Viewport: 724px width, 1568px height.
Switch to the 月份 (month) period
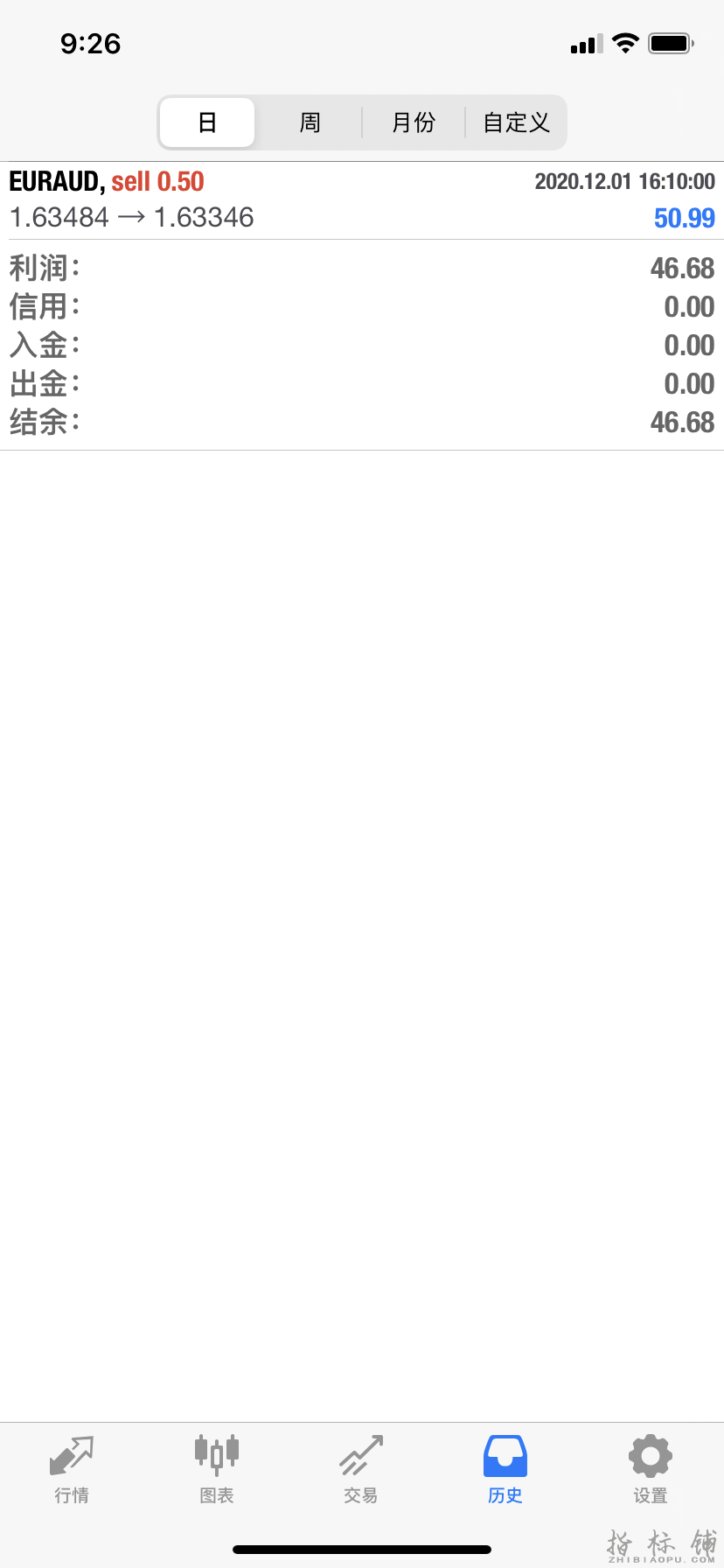(x=413, y=122)
